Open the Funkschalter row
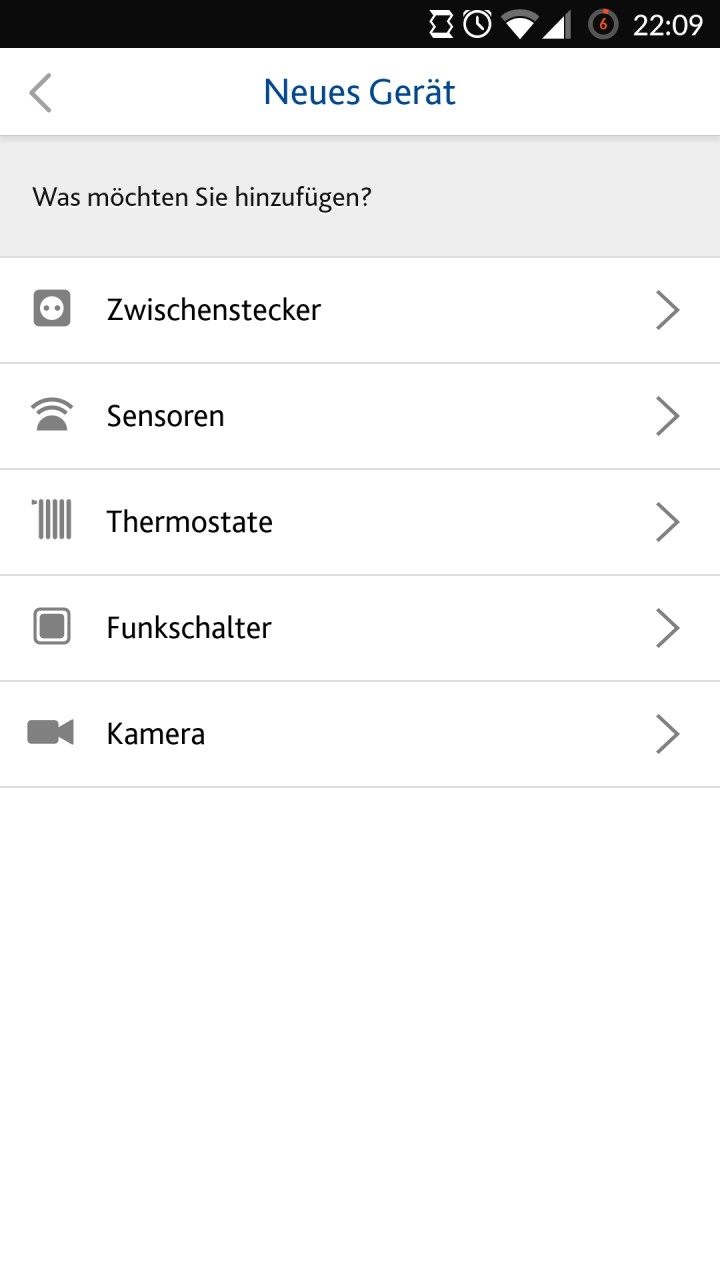 click(x=360, y=628)
